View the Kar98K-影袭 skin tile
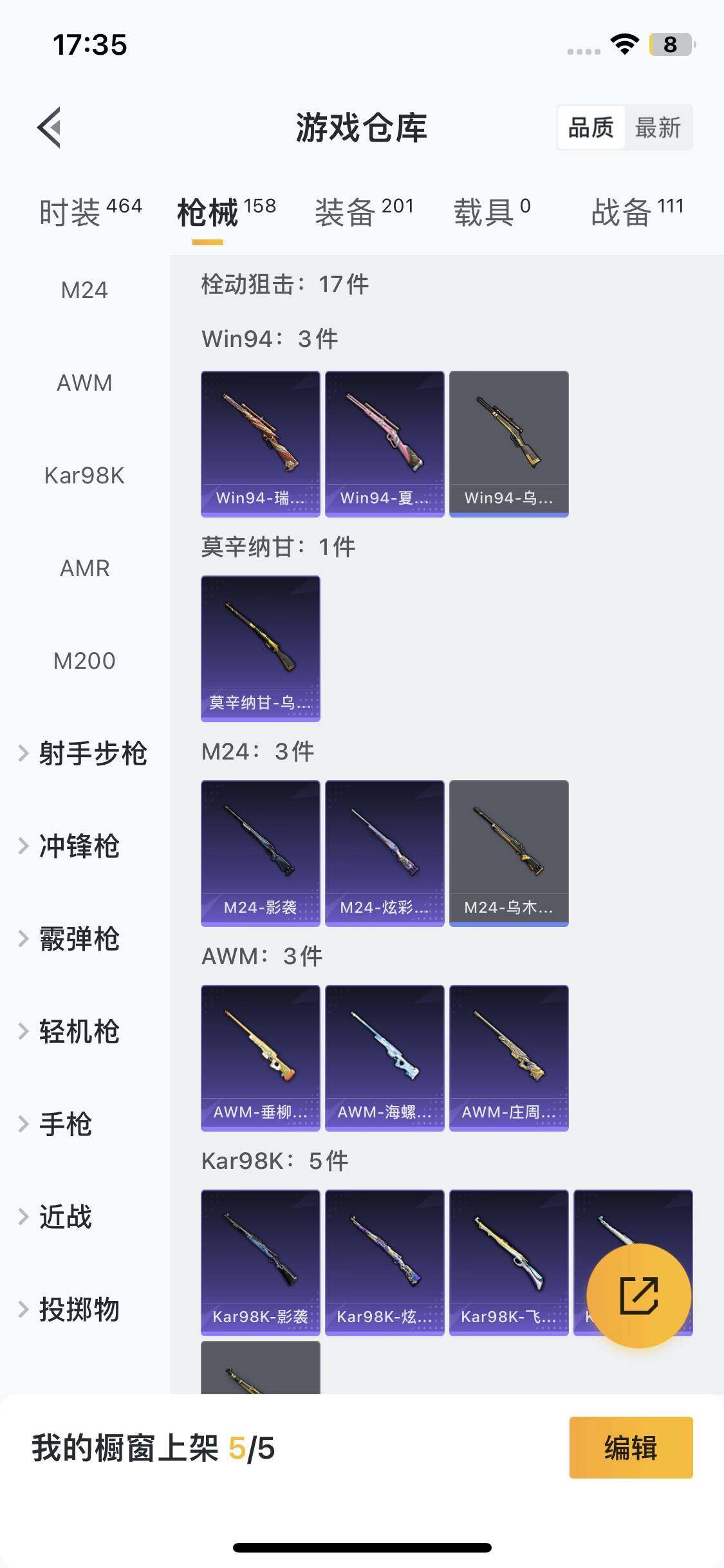 (260, 1262)
